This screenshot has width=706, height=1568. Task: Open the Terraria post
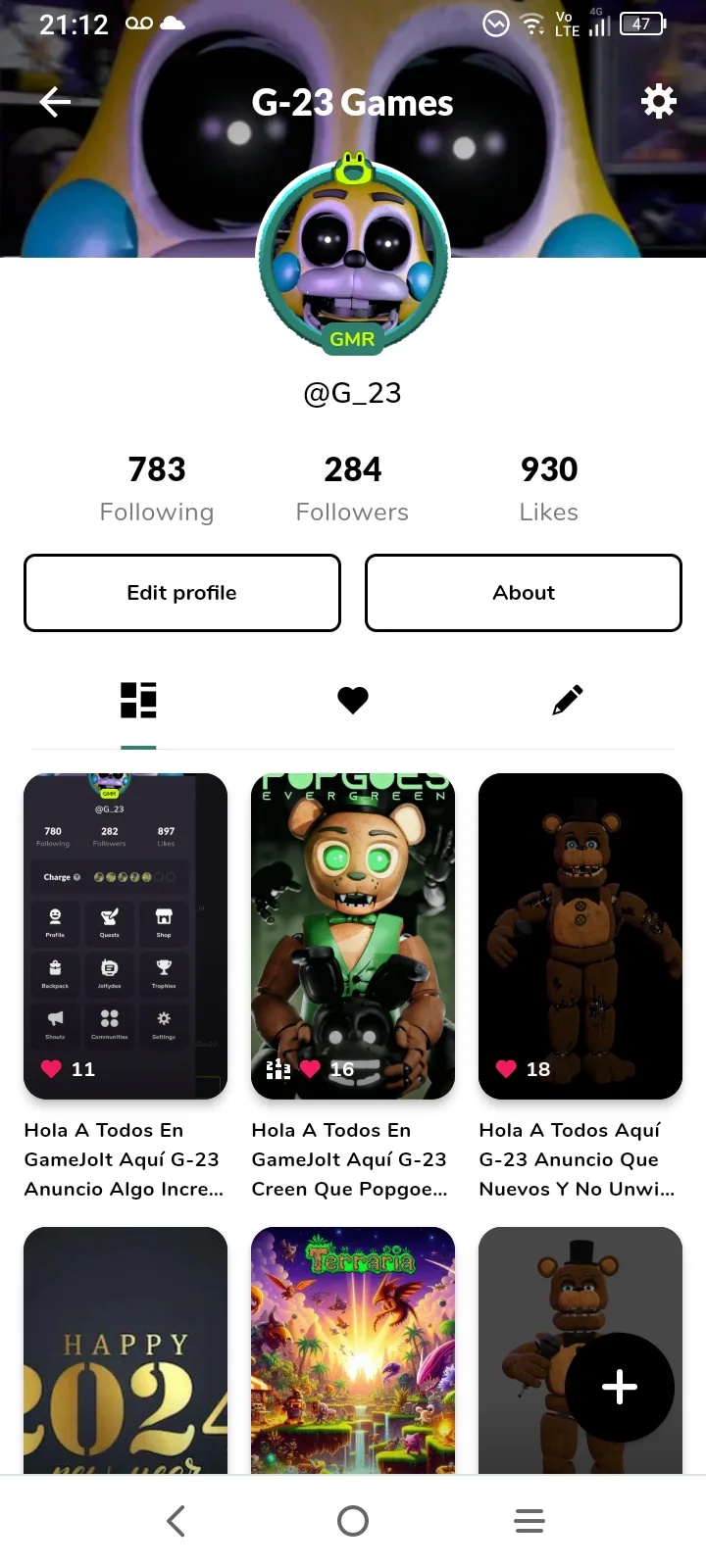point(353,1350)
